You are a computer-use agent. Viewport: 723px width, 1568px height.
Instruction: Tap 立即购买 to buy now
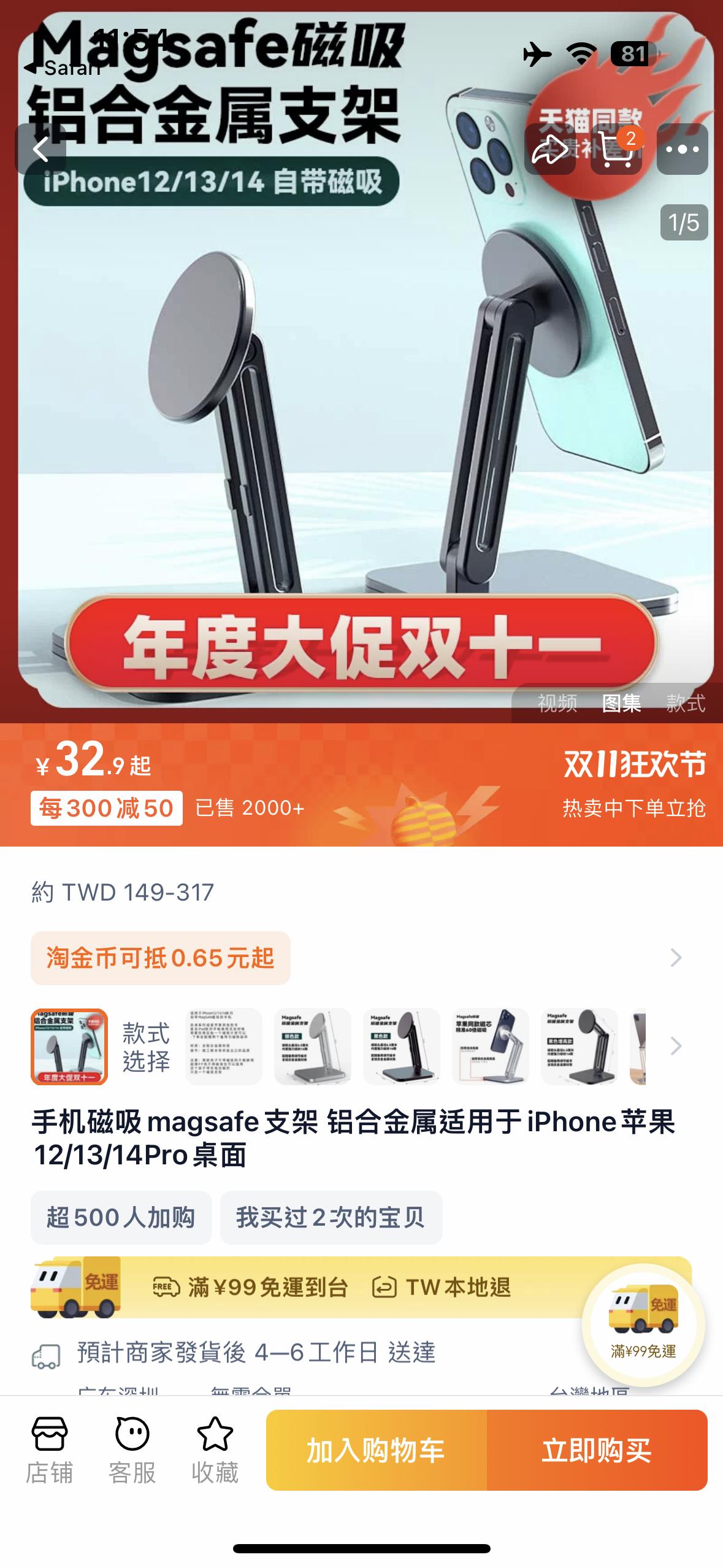point(597,1450)
